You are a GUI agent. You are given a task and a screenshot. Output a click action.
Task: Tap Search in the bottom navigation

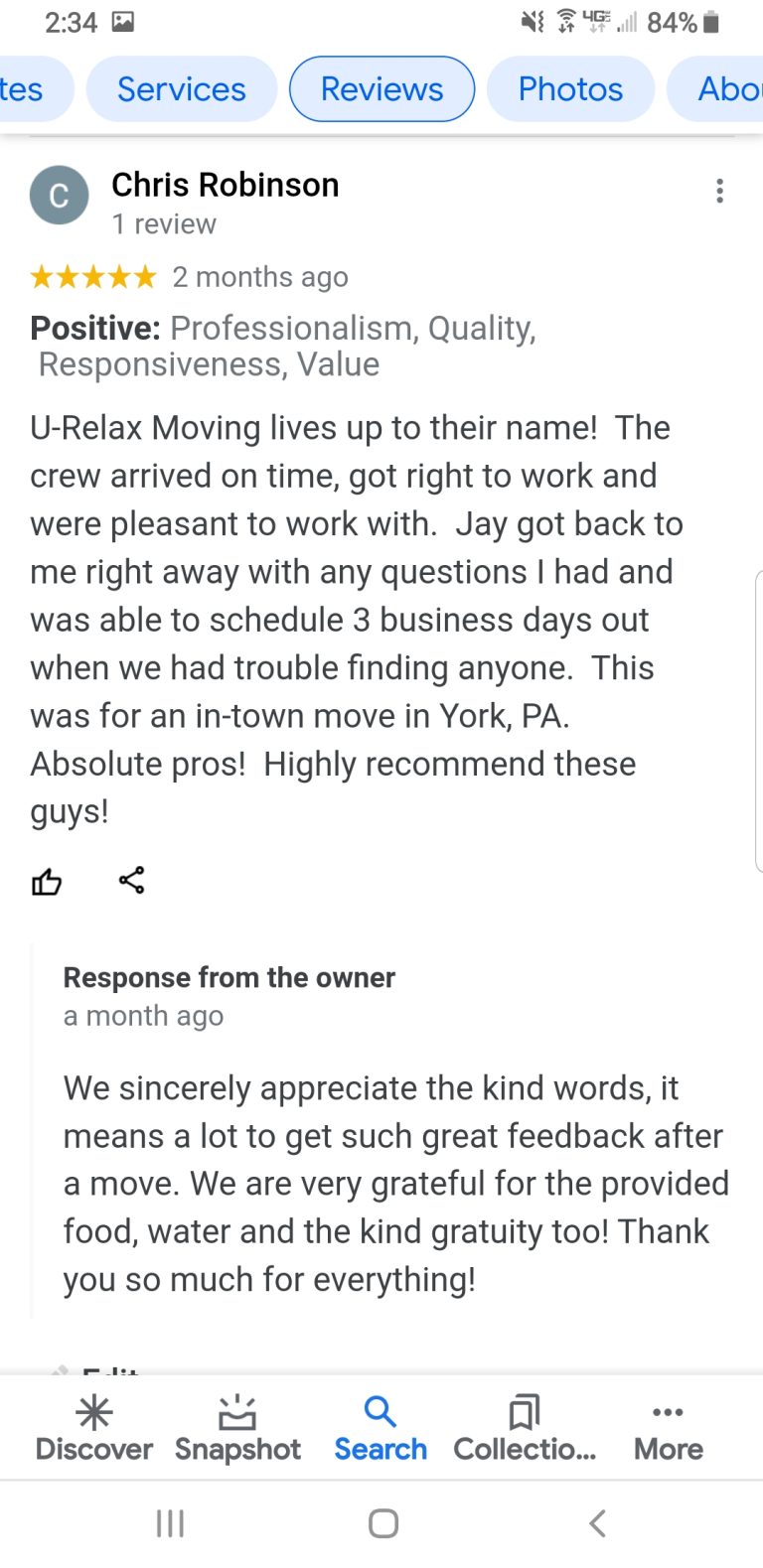click(381, 1428)
